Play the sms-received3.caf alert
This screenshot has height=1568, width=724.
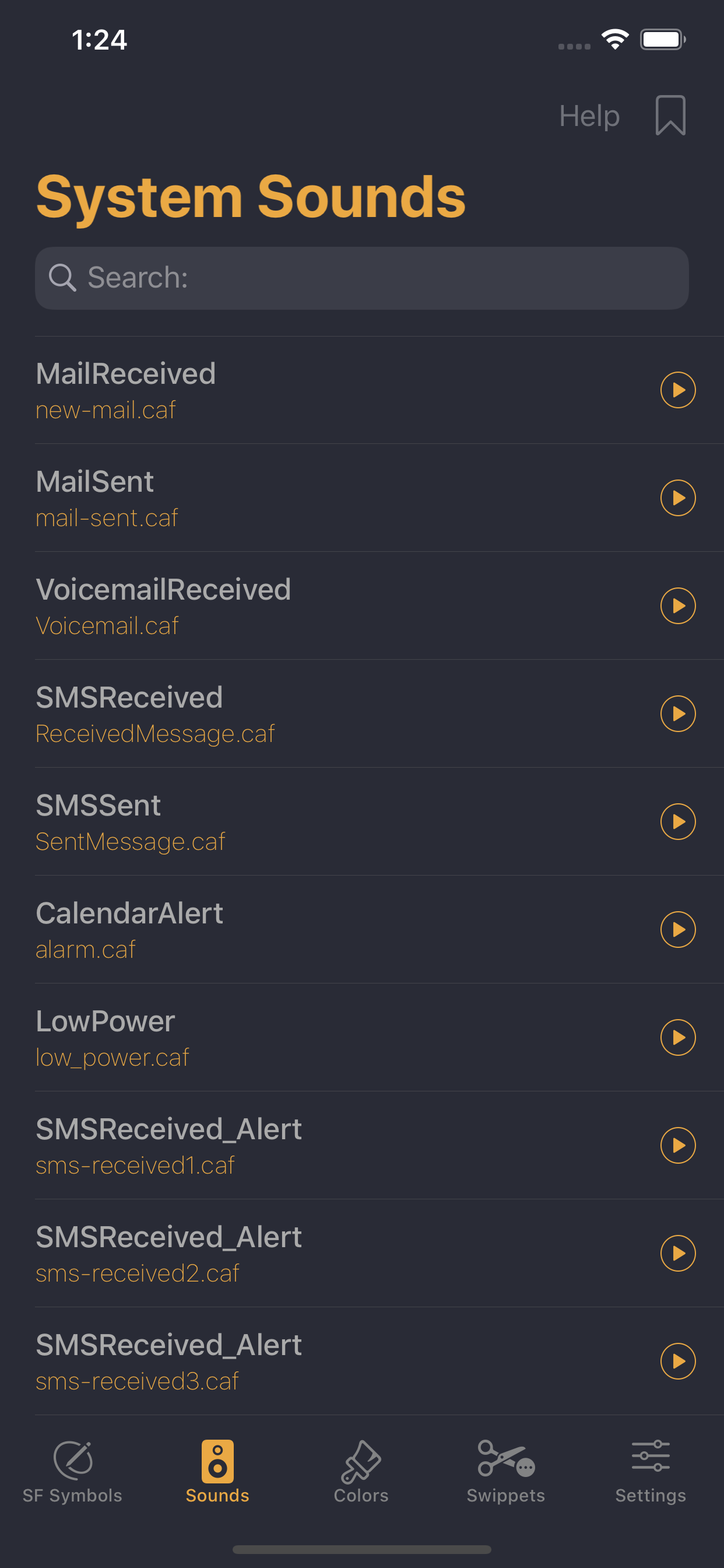(x=678, y=1361)
